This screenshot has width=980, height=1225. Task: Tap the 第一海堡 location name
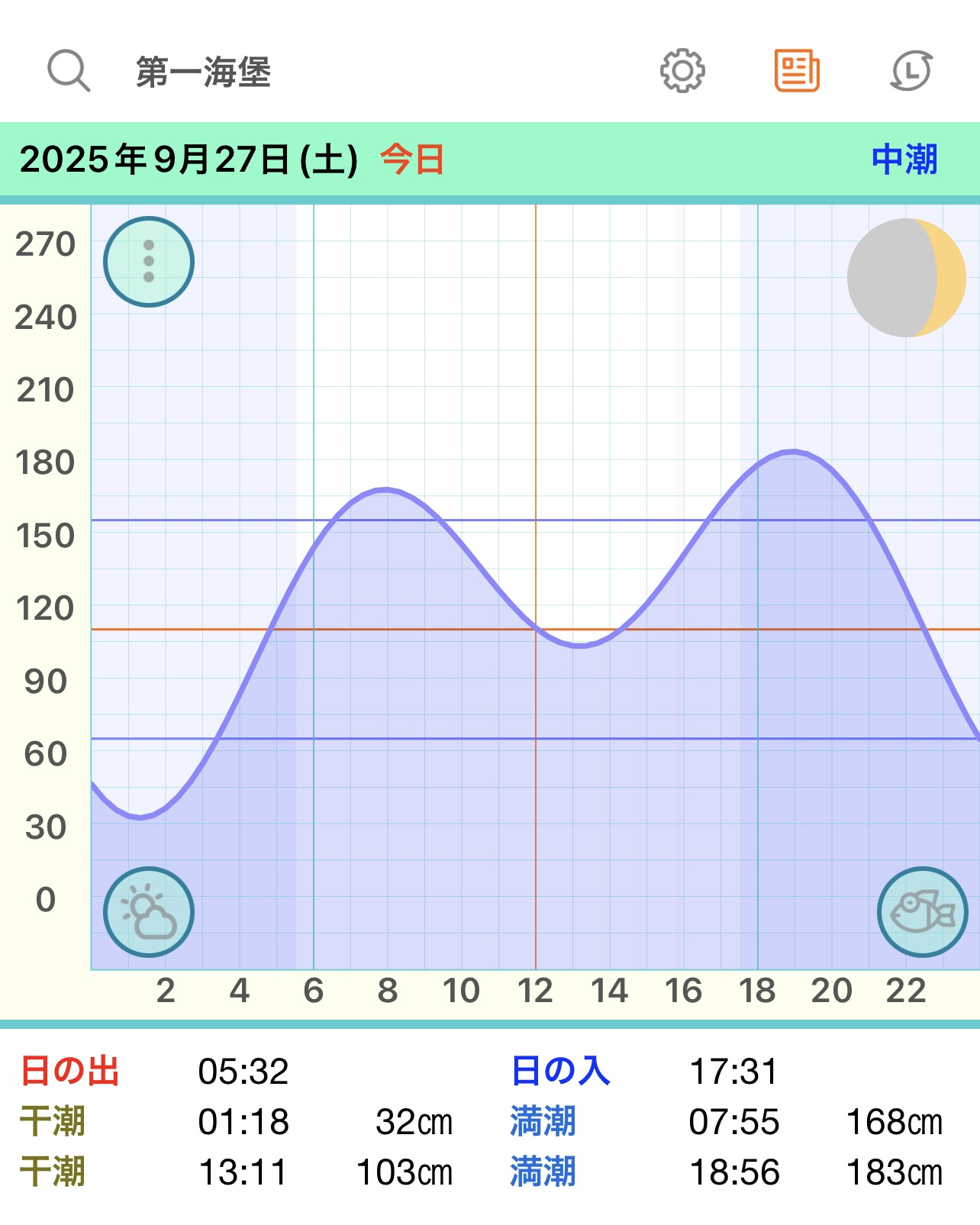pos(203,73)
